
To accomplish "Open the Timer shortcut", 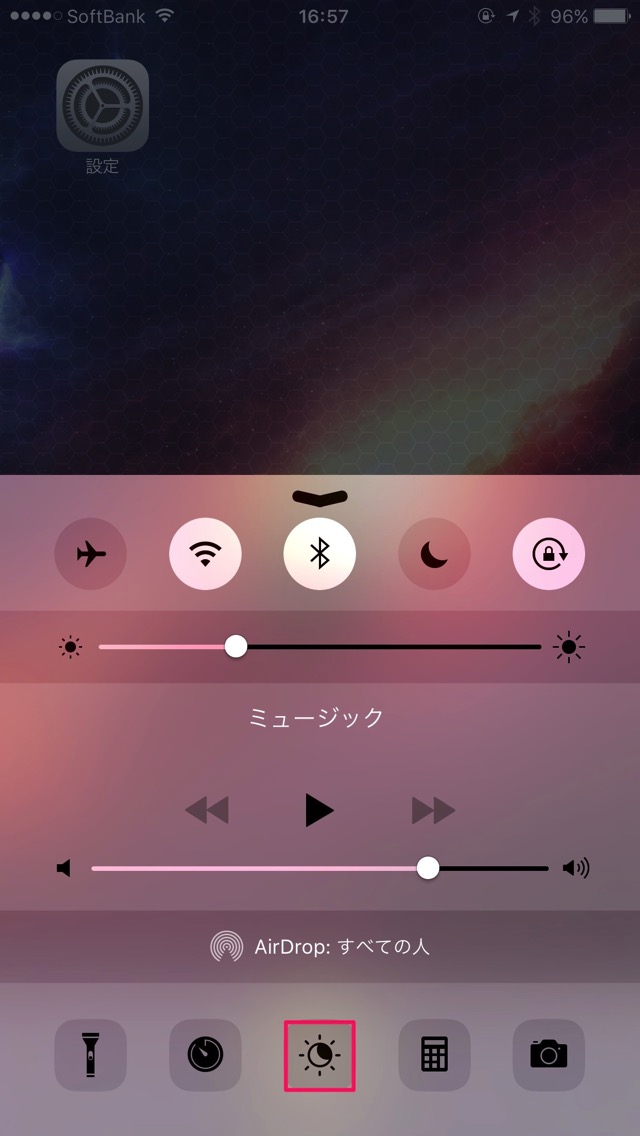I will (x=205, y=1055).
